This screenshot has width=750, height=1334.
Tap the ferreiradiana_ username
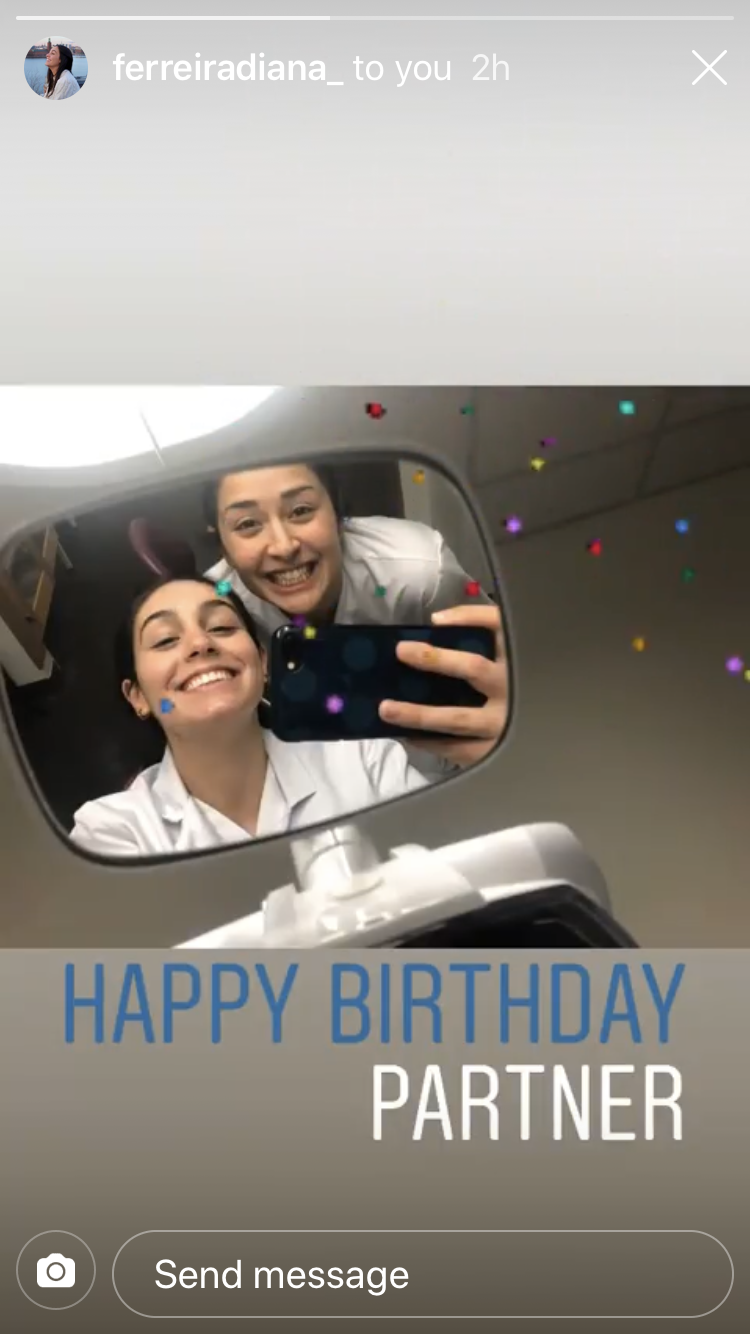coord(228,68)
